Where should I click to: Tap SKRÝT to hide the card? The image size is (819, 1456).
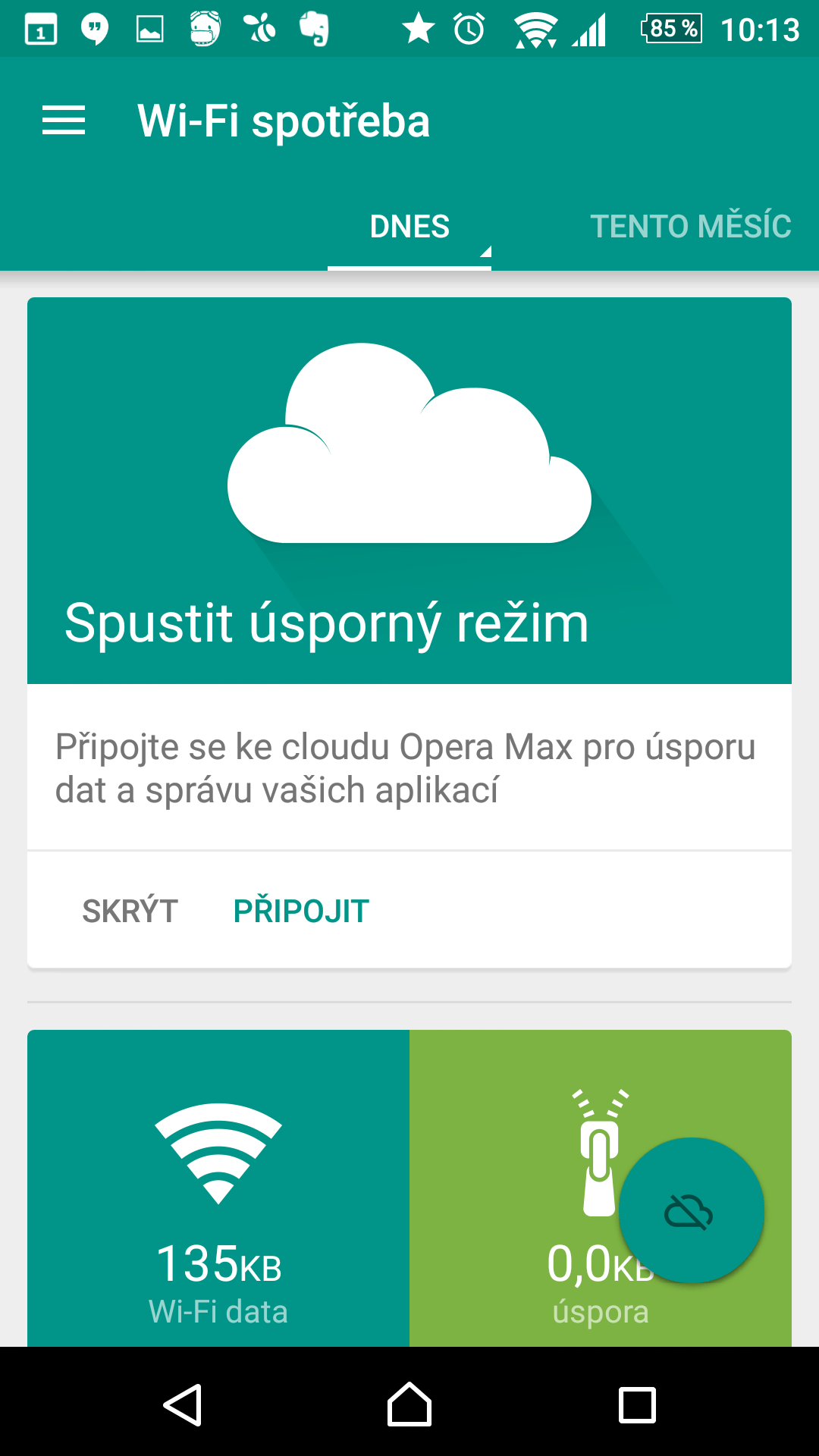130,911
